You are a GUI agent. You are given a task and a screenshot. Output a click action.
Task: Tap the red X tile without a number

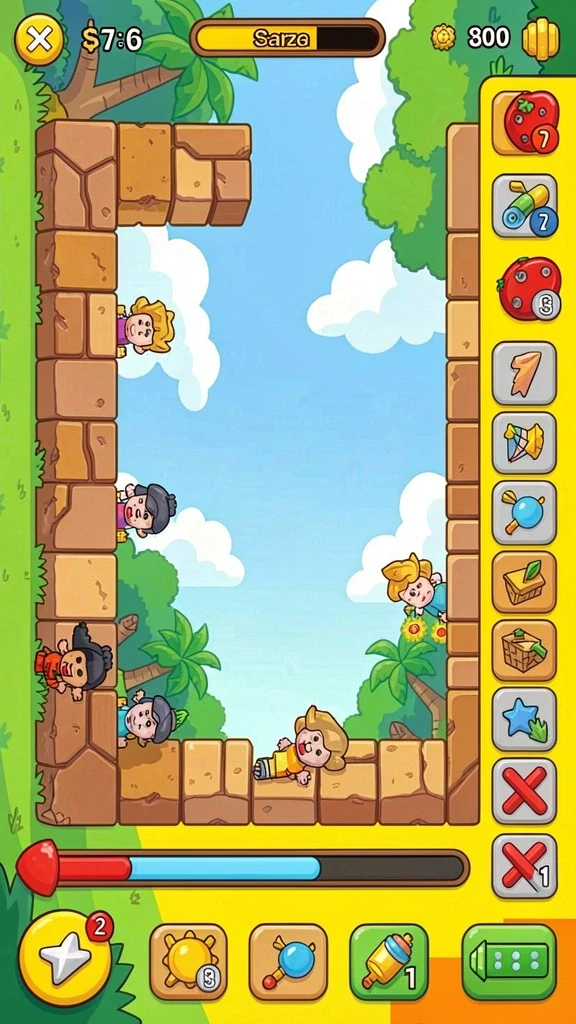(x=524, y=790)
